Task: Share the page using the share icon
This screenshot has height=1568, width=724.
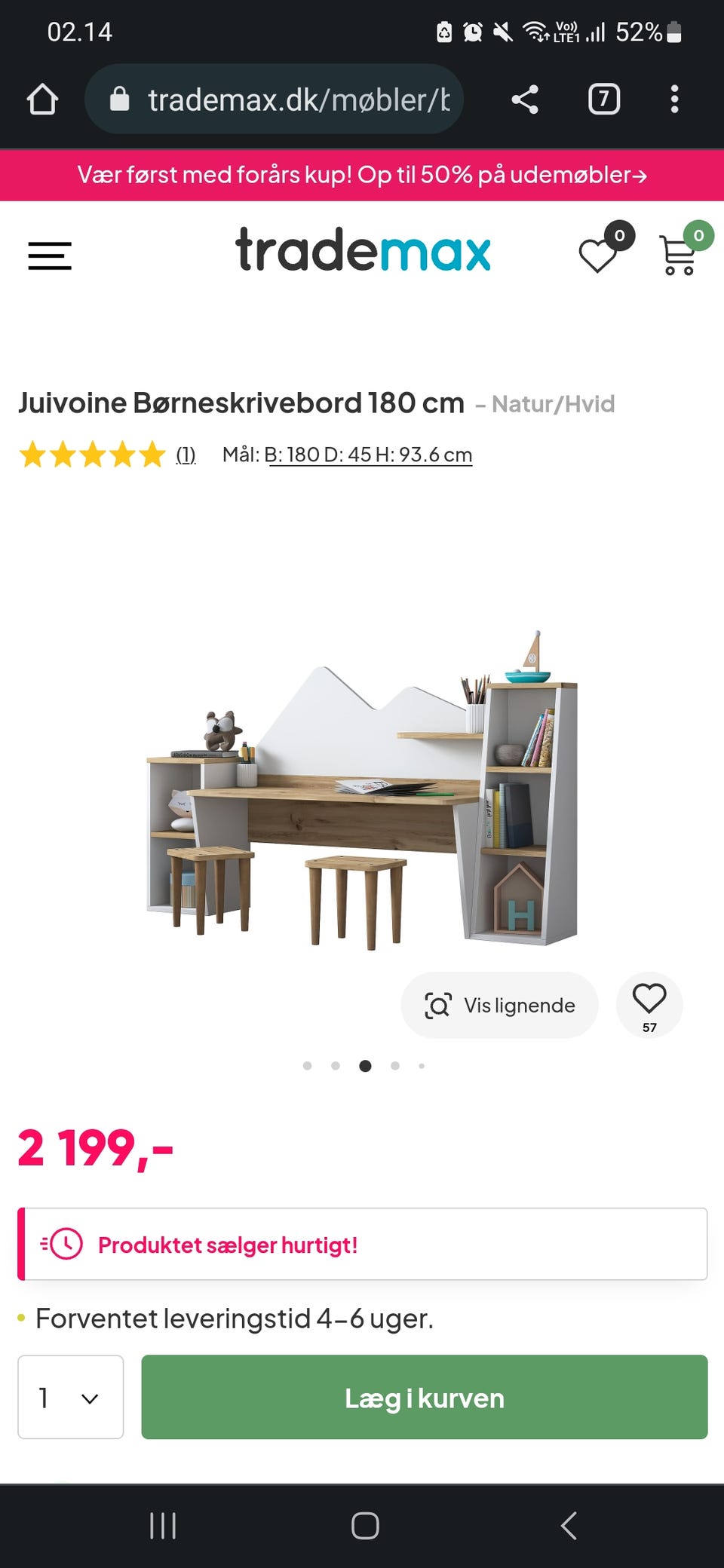Action: 526,99
